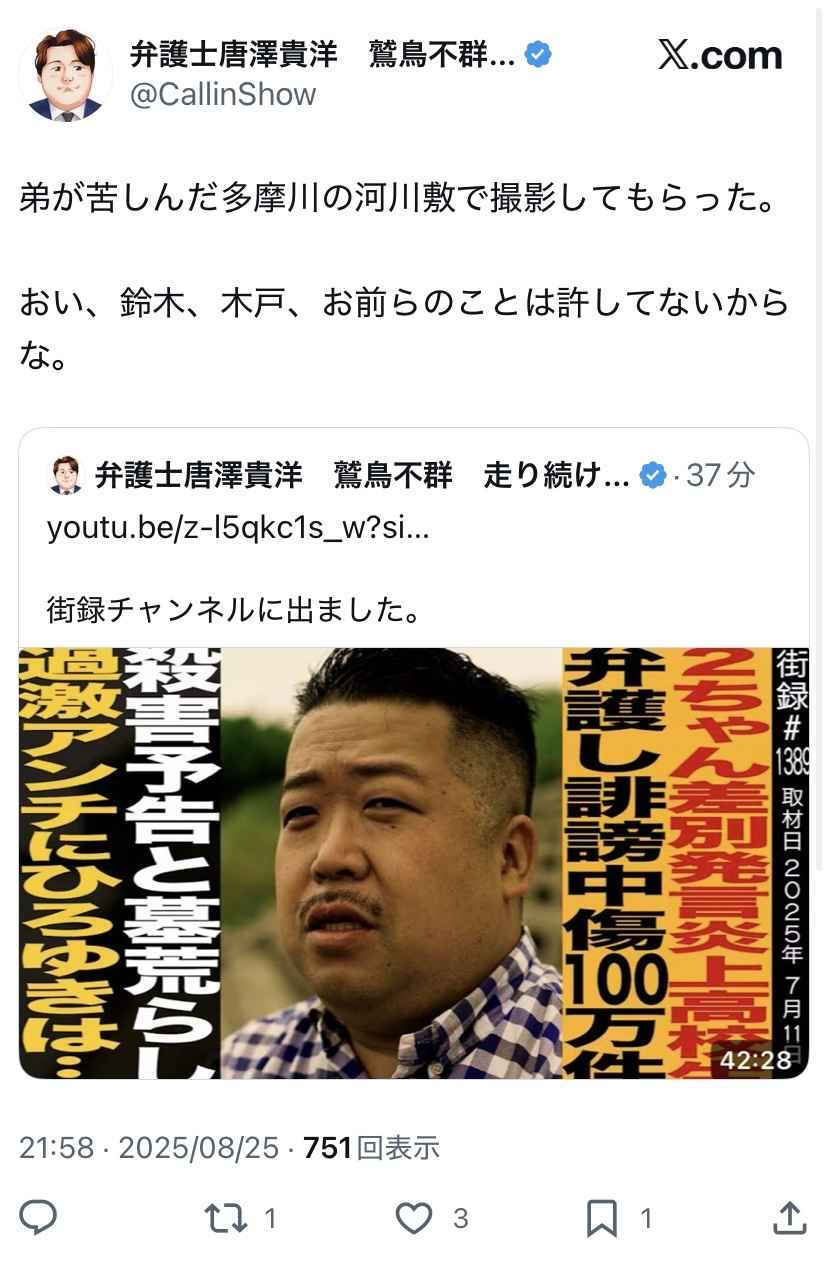Viewport: 828px width, 1267px height.
Task: Like this post
Action: [414, 1217]
